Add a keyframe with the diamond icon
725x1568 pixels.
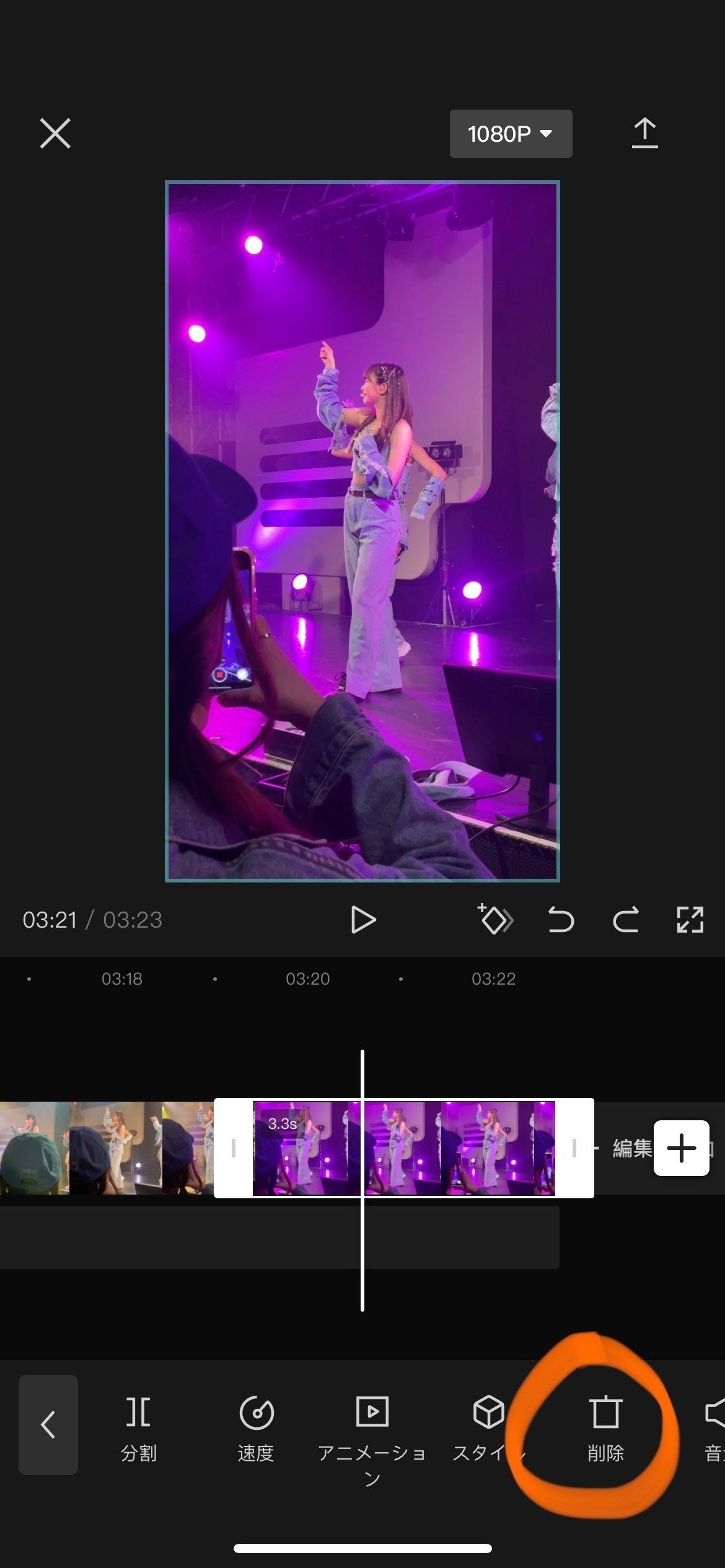click(x=495, y=919)
